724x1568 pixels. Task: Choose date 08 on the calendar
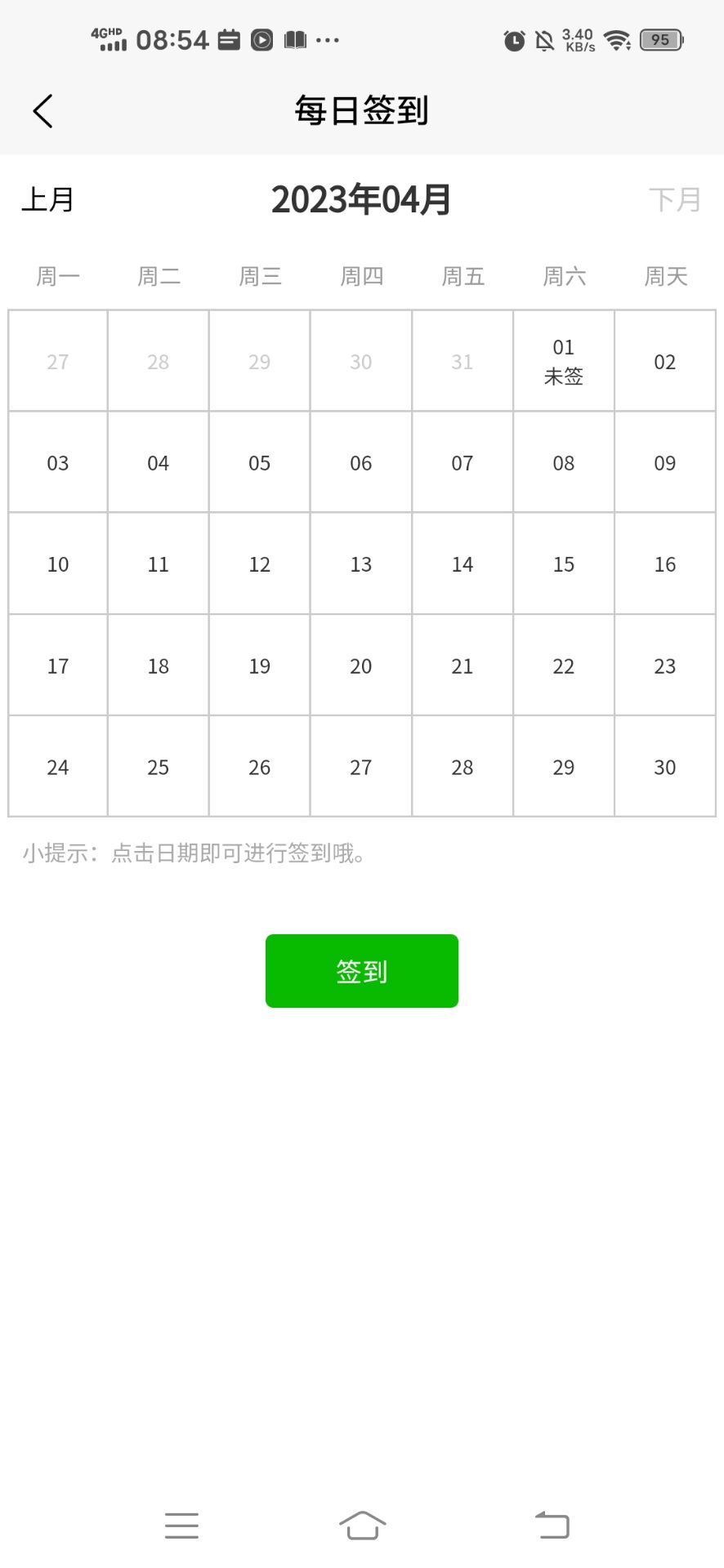click(564, 462)
